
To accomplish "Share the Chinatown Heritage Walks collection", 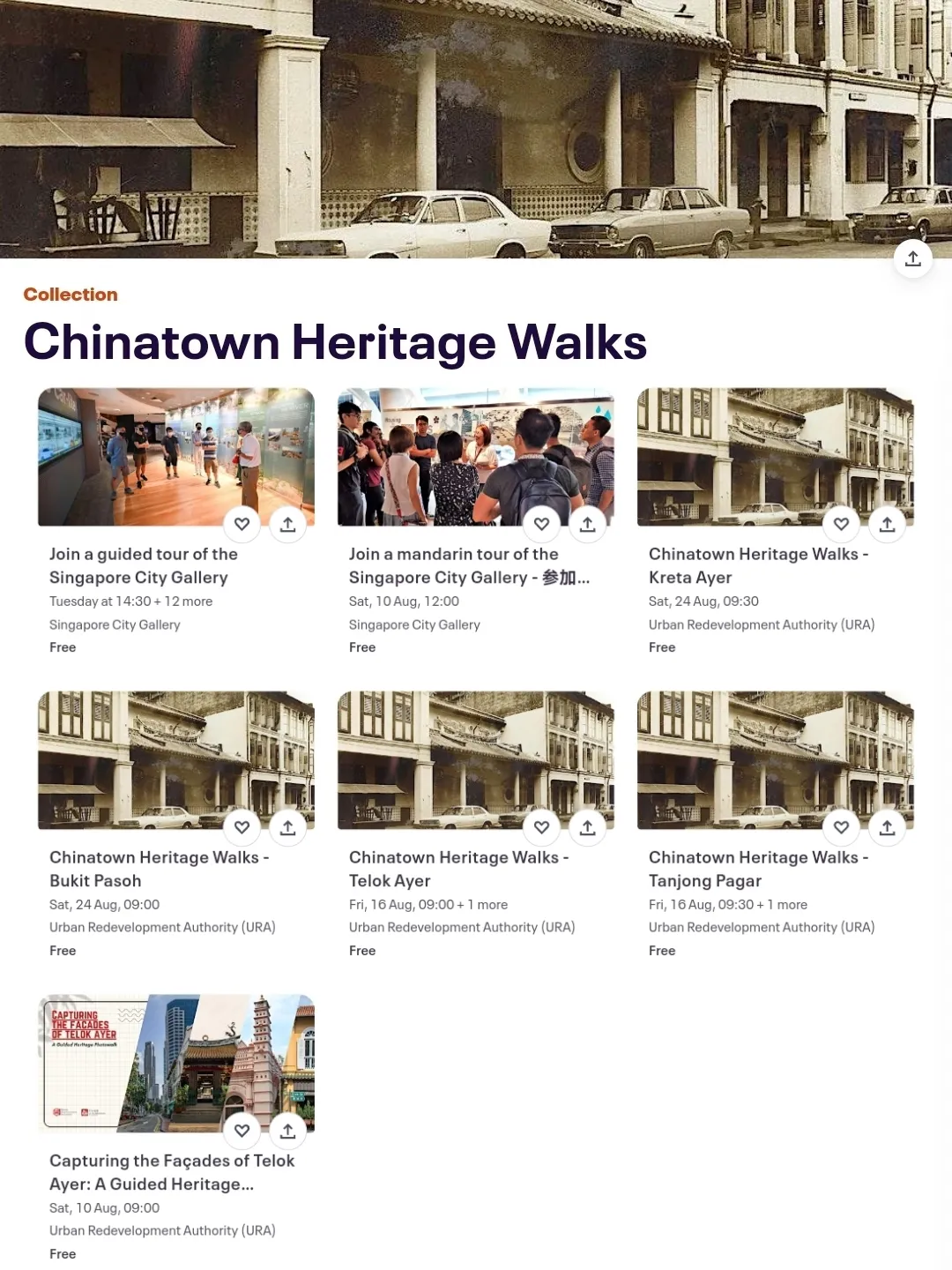I will tap(912, 258).
